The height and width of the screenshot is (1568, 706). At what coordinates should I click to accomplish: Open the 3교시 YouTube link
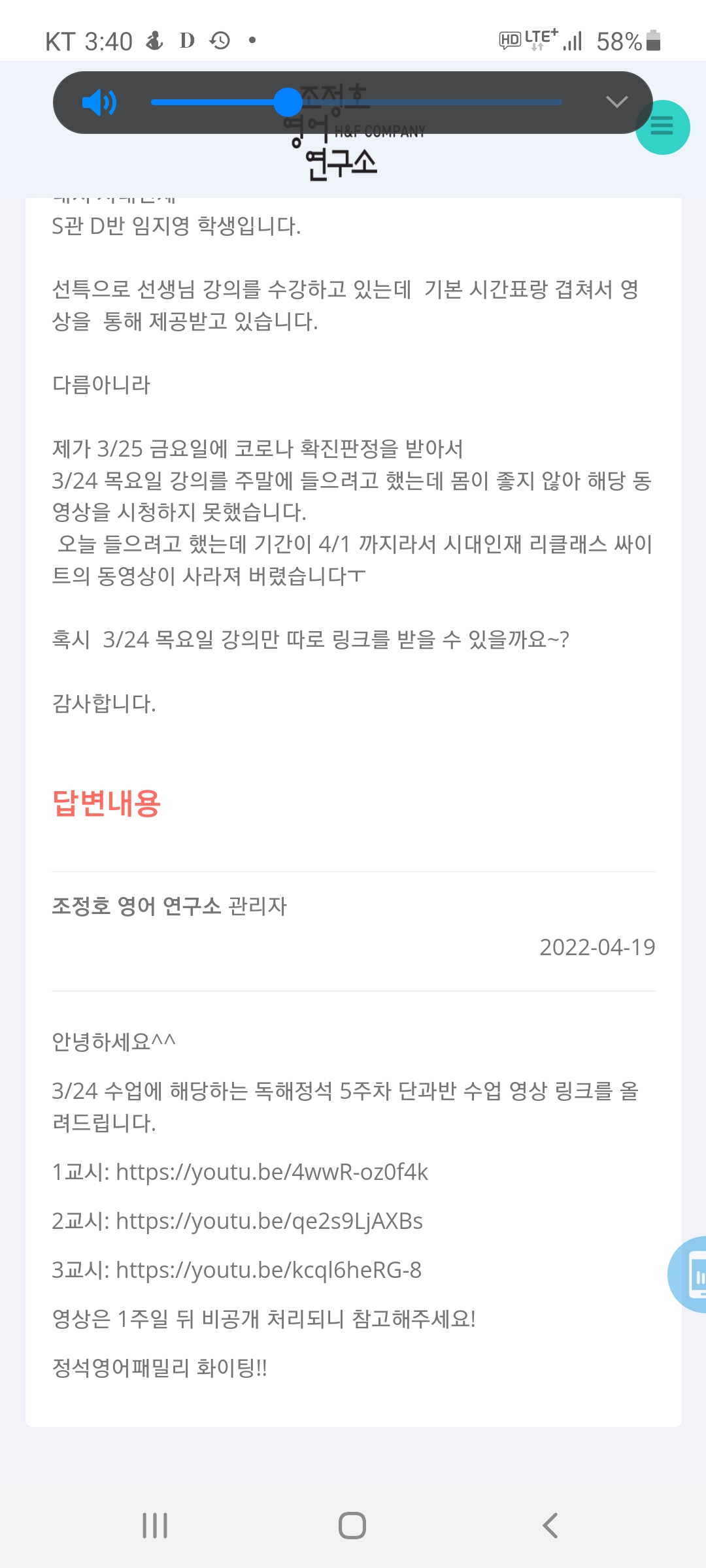point(268,1270)
